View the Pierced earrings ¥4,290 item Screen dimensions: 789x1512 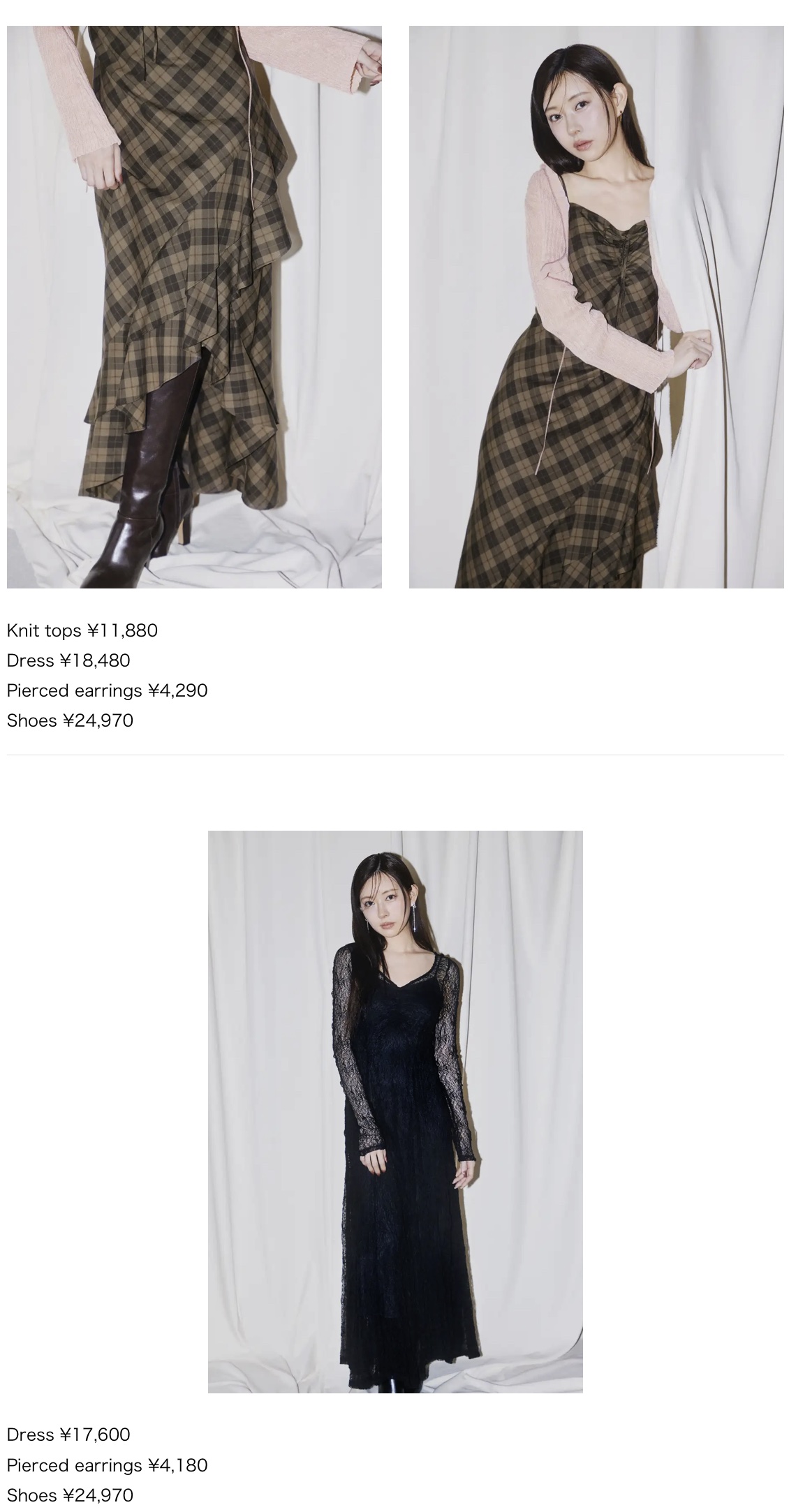point(107,690)
